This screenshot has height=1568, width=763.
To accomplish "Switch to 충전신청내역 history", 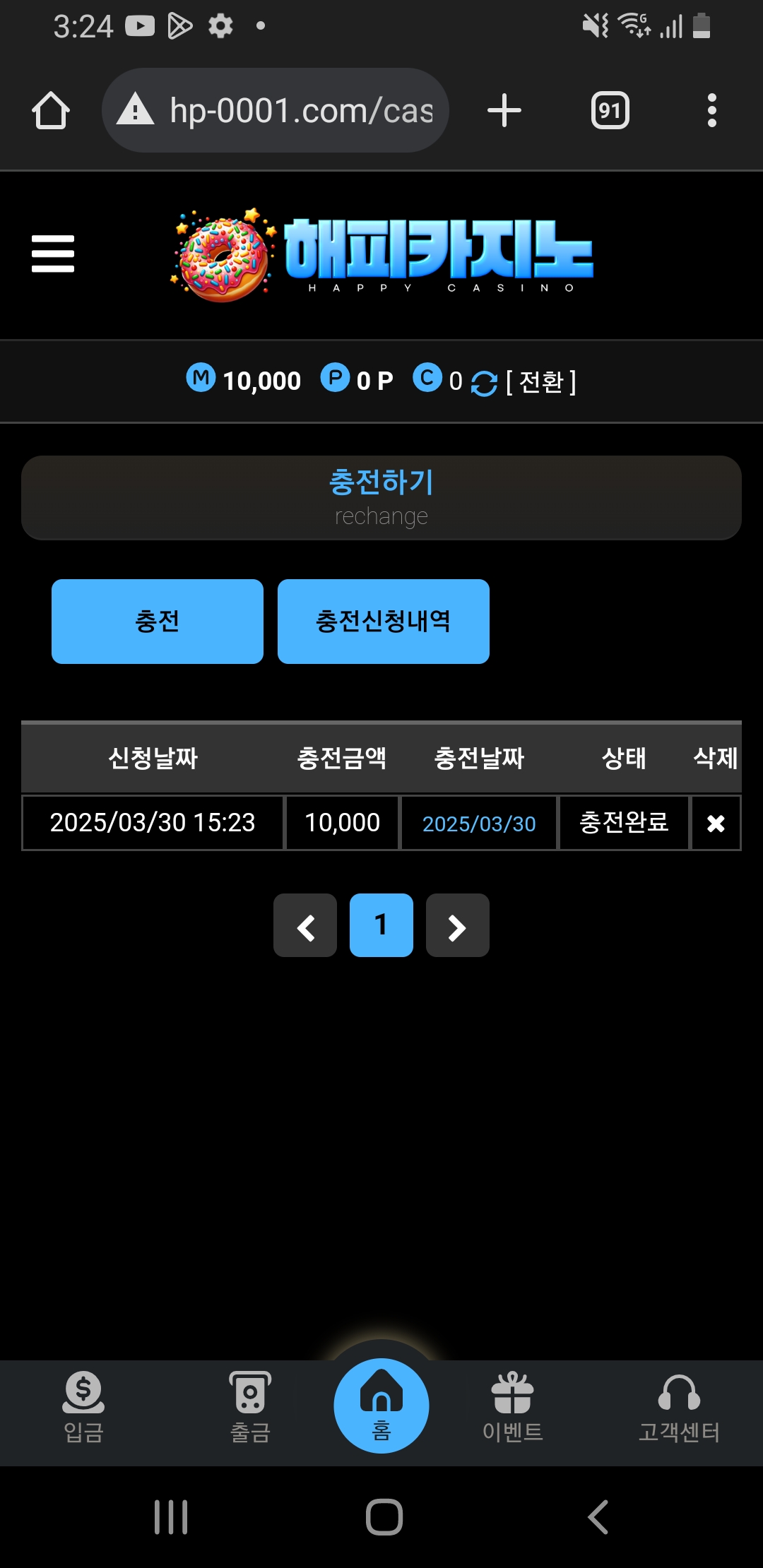I will [383, 622].
